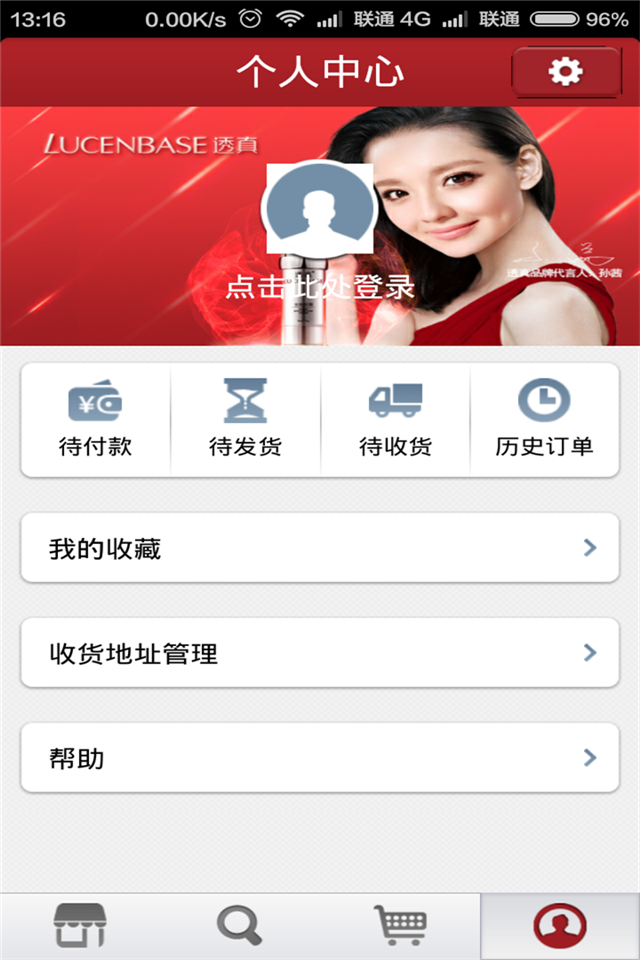The height and width of the screenshot is (960, 640).
Task: Open 历史订单 order history
Action: pyautogui.click(x=544, y=420)
